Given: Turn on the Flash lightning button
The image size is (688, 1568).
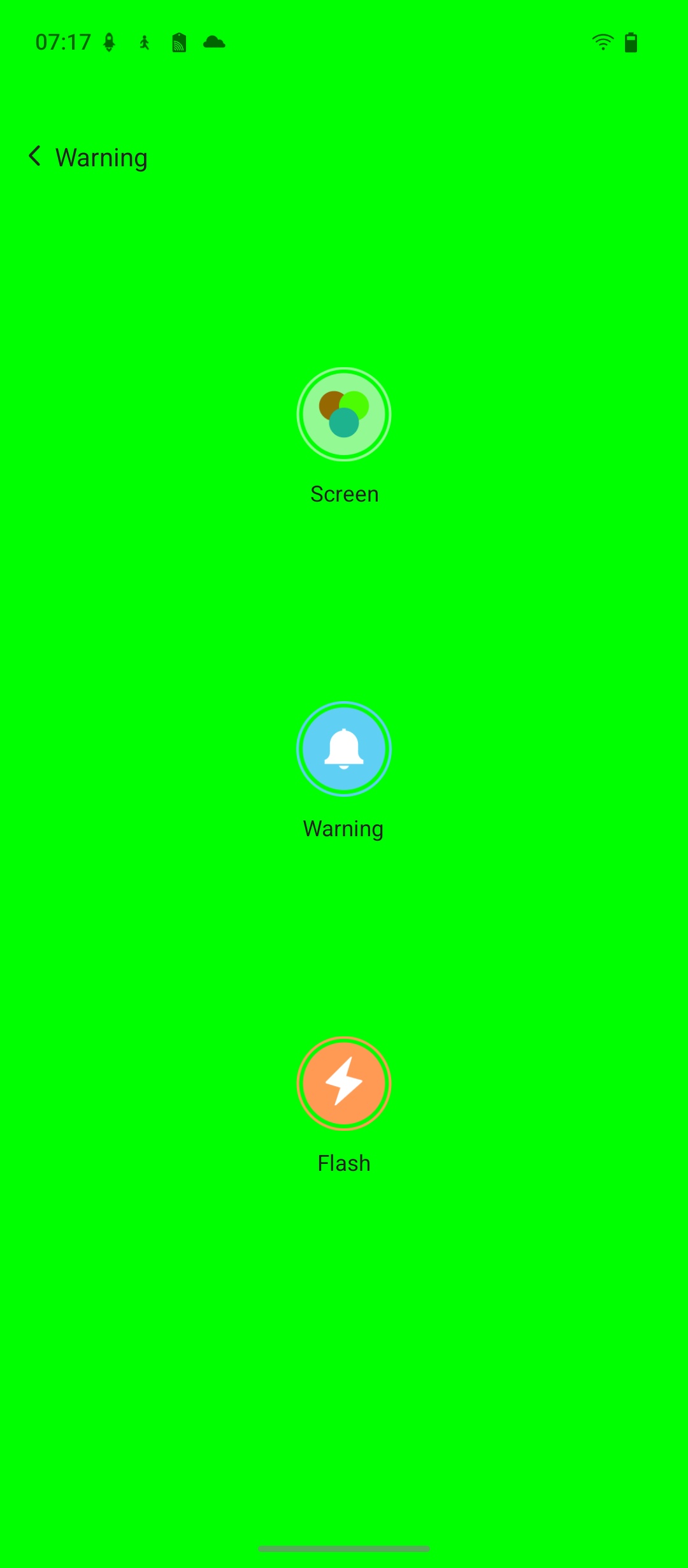Looking at the screenshot, I should [x=344, y=1083].
